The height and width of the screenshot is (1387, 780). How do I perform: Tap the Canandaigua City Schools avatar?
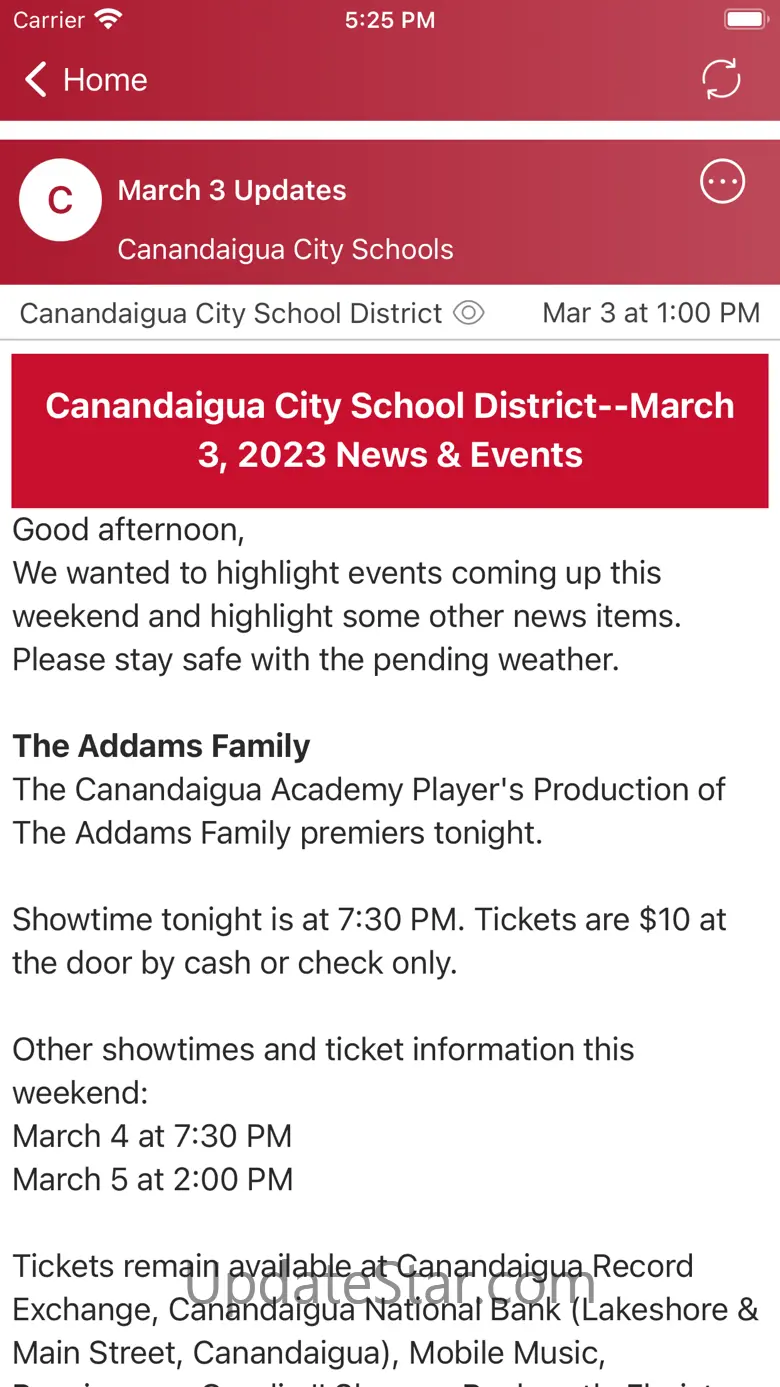click(x=60, y=200)
